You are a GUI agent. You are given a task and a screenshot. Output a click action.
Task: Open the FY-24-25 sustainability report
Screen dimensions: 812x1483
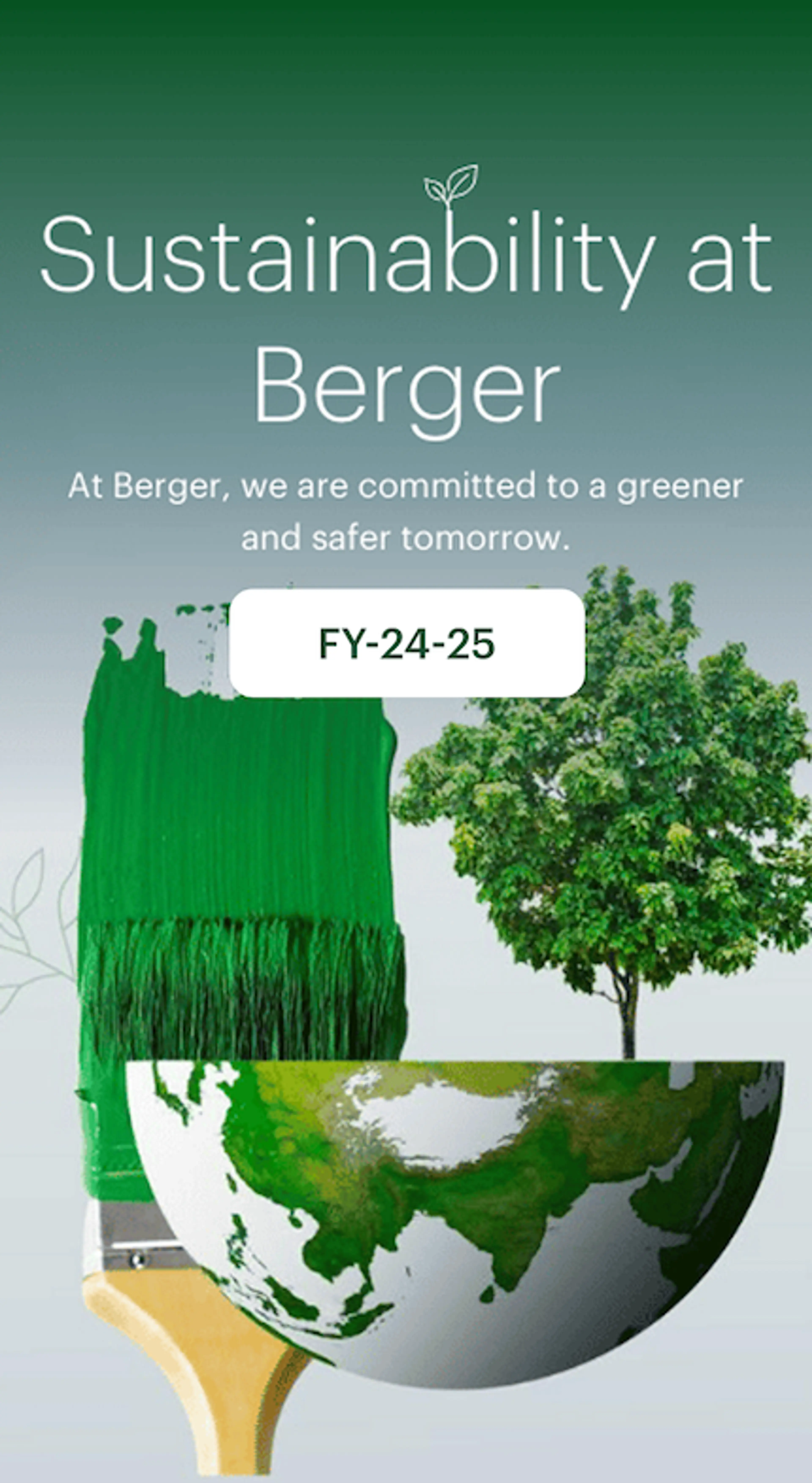[407, 643]
